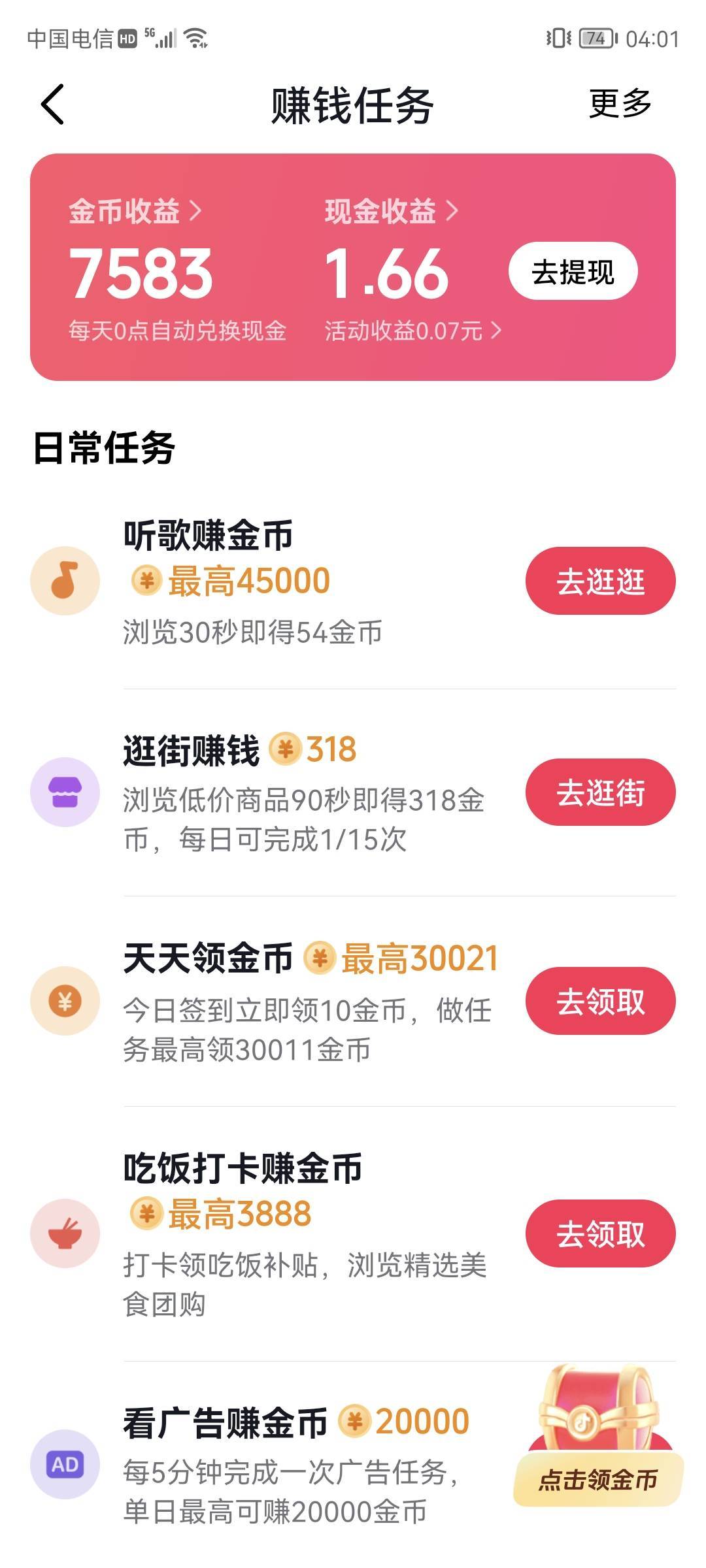
Task: Open 金币收益 details
Action: pos(135,212)
